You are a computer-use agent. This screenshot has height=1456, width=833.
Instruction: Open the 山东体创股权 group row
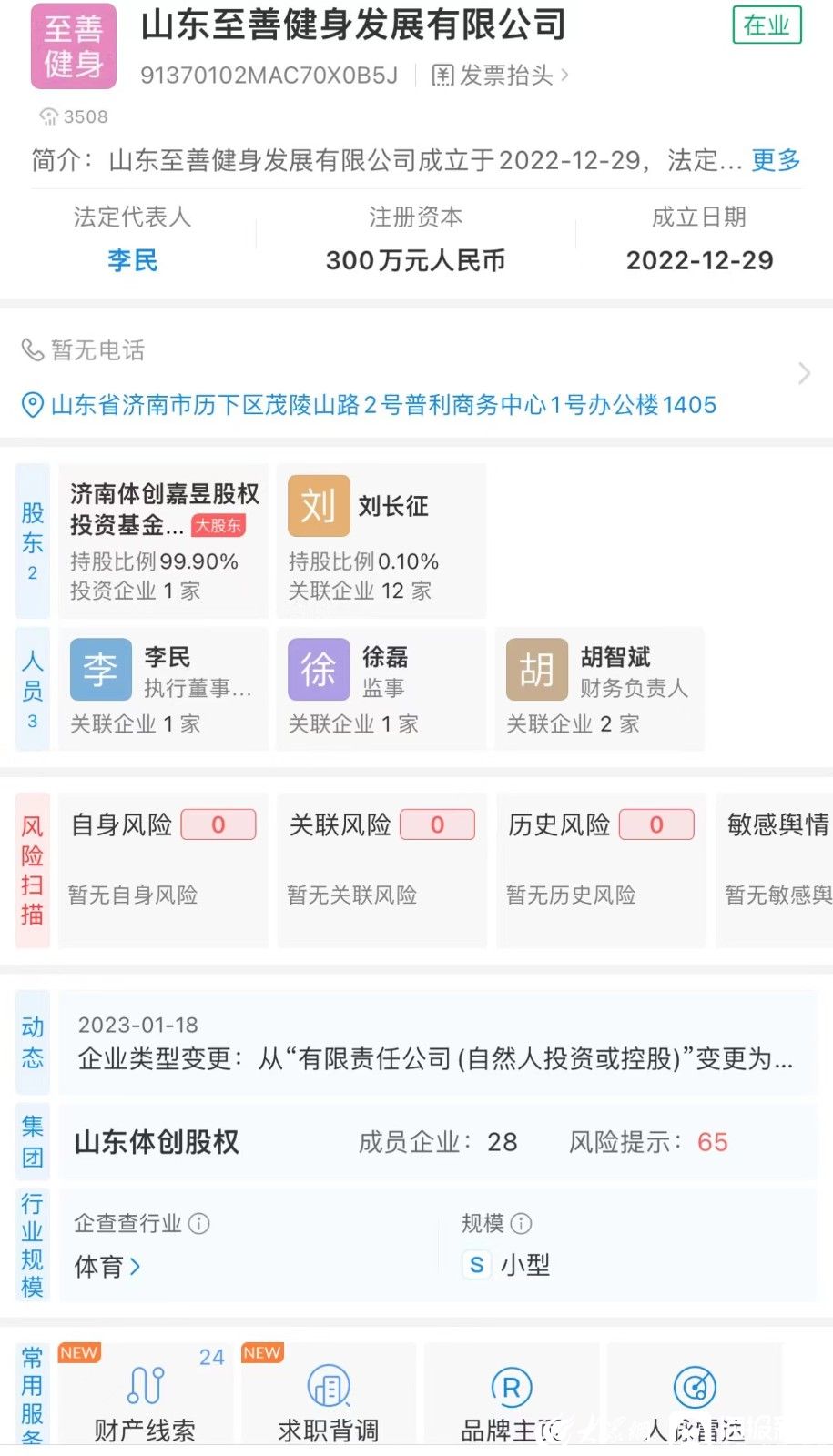tap(438, 1142)
